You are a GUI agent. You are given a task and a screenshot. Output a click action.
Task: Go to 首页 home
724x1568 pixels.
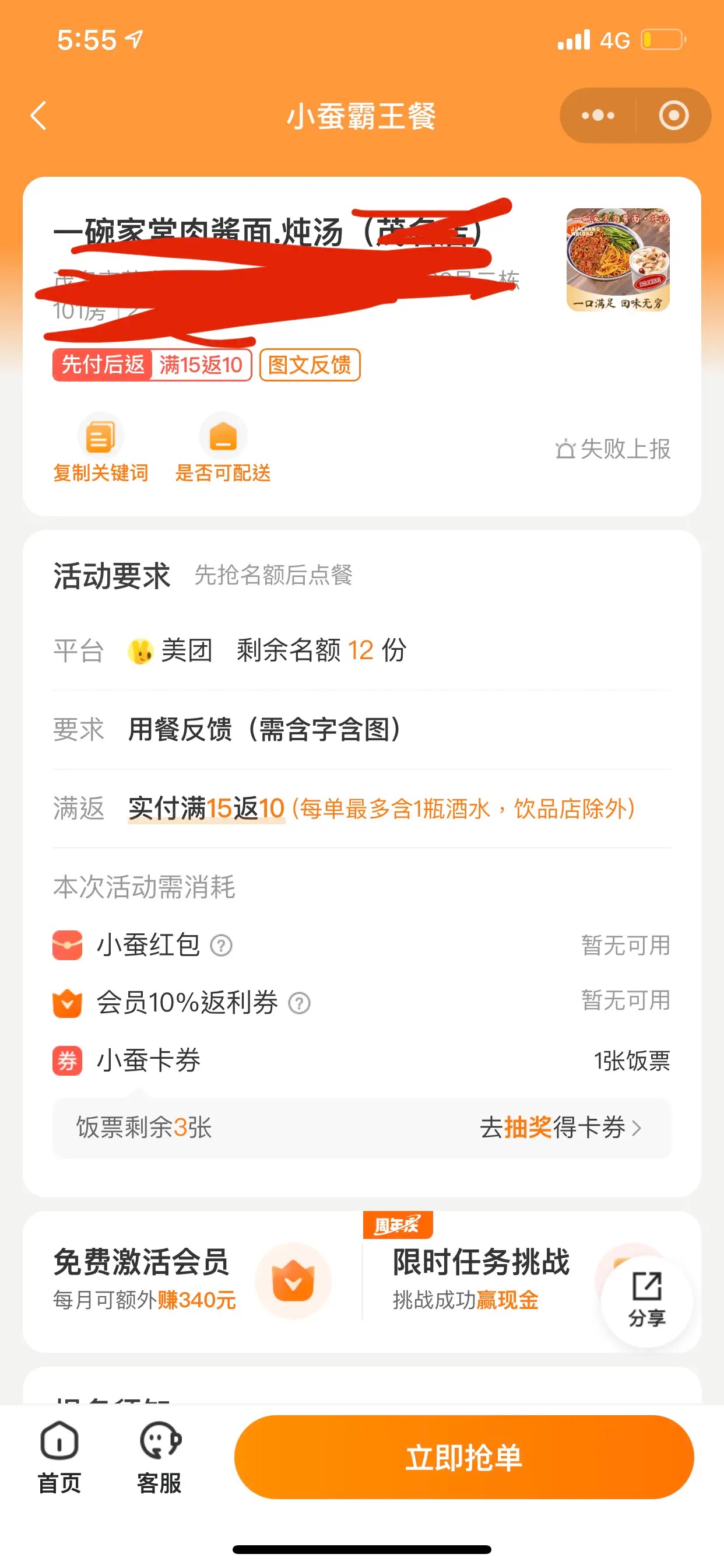(59, 1457)
